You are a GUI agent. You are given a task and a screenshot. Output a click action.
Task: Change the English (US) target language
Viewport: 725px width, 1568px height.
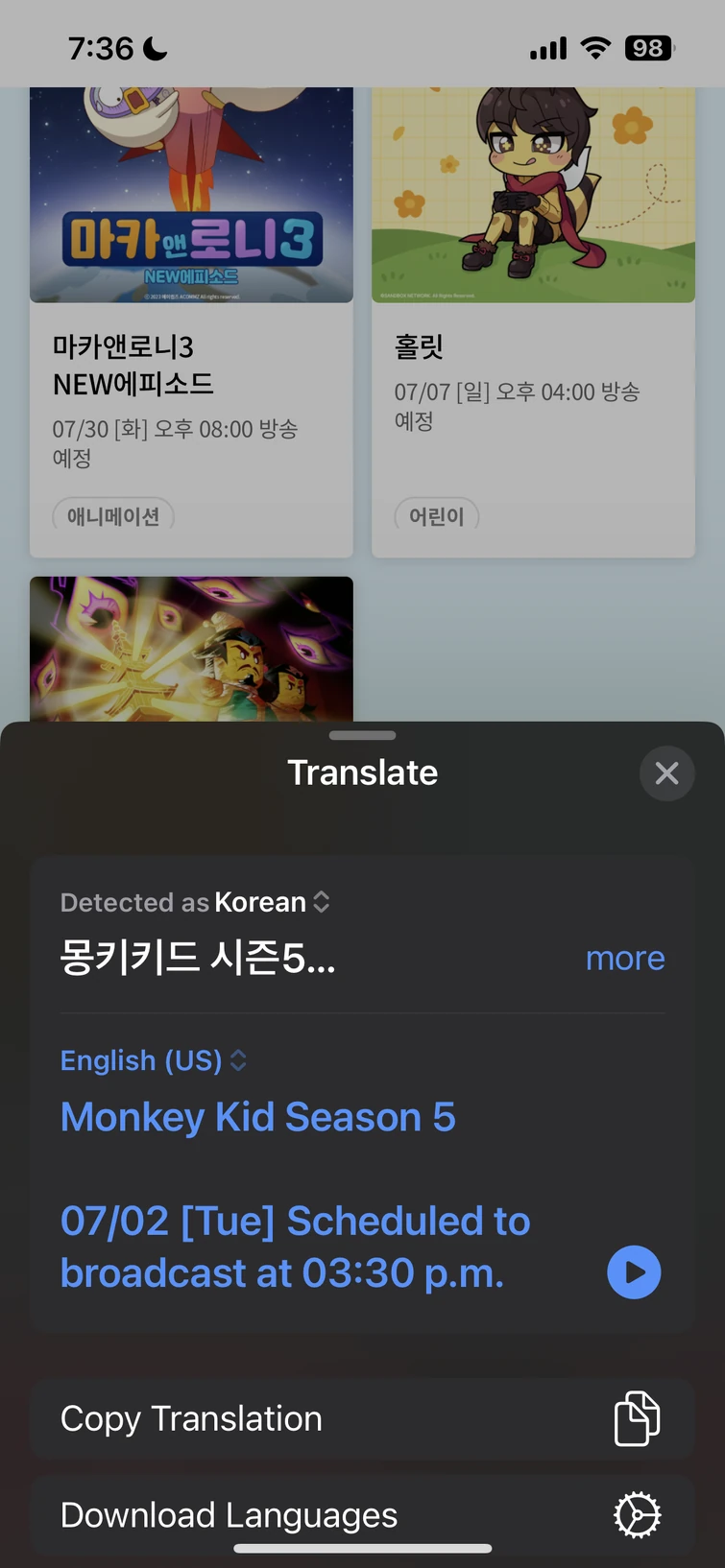coord(154,1060)
